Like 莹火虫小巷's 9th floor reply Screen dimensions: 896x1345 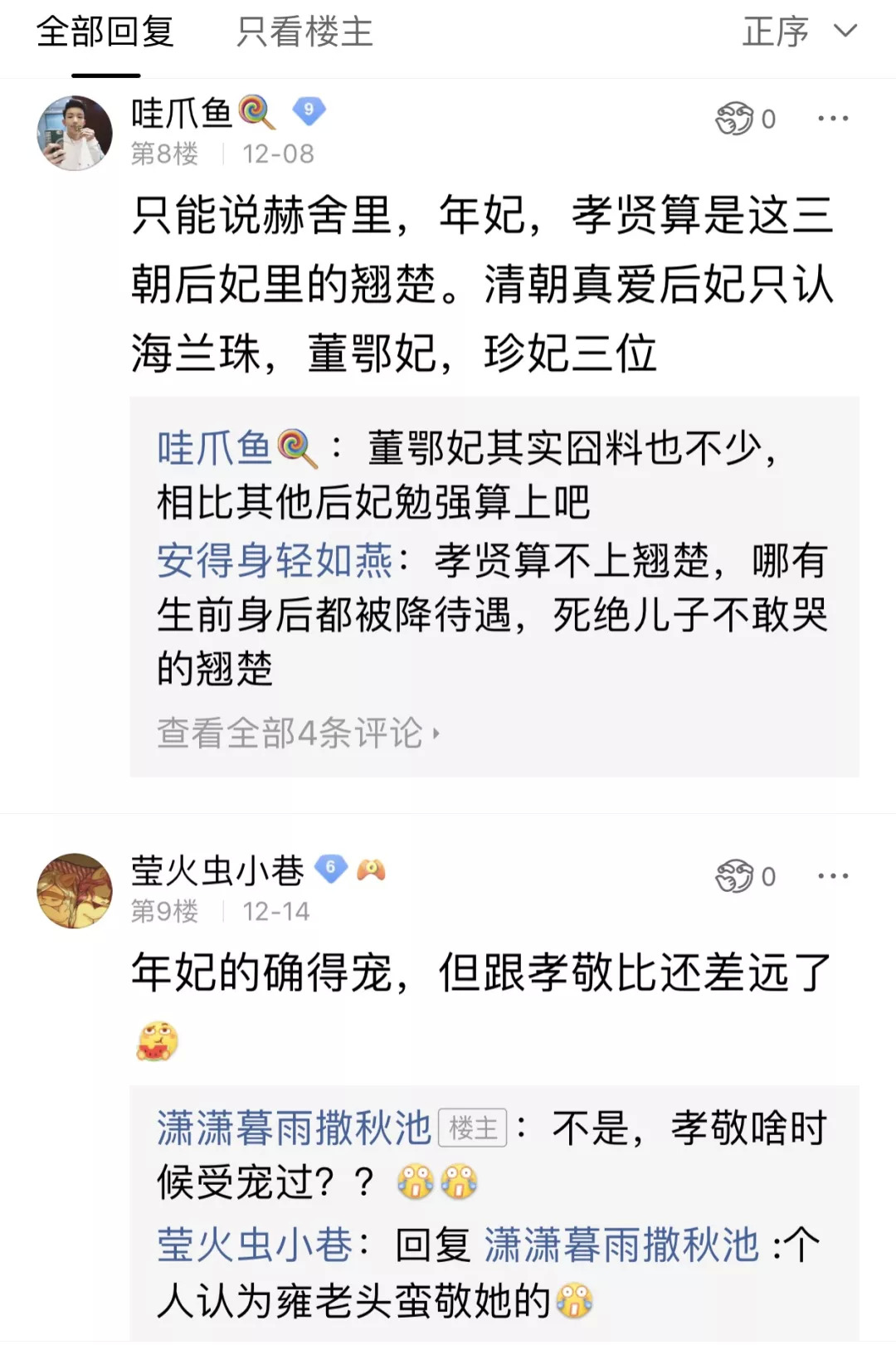click(x=744, y=876)
